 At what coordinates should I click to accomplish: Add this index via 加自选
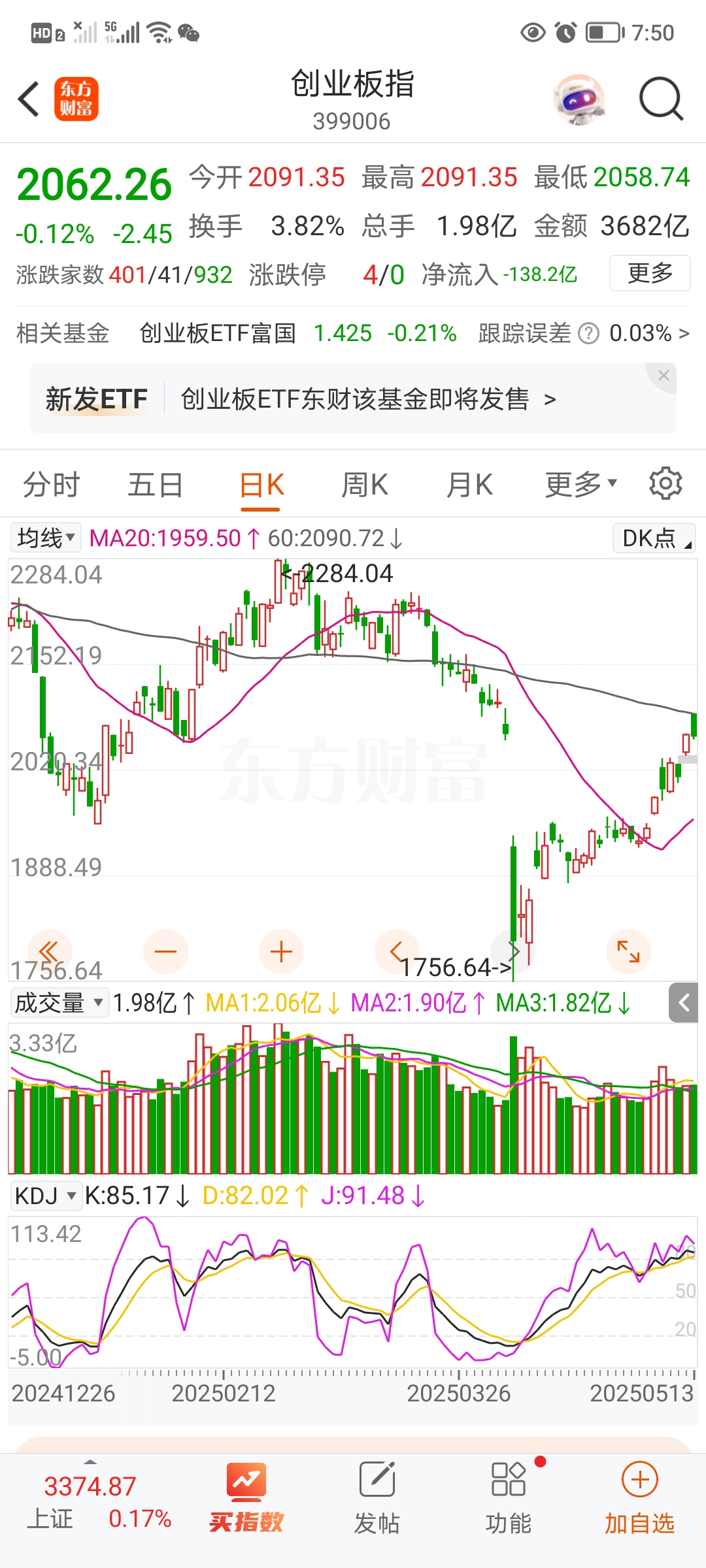[x=639, y=1497]
